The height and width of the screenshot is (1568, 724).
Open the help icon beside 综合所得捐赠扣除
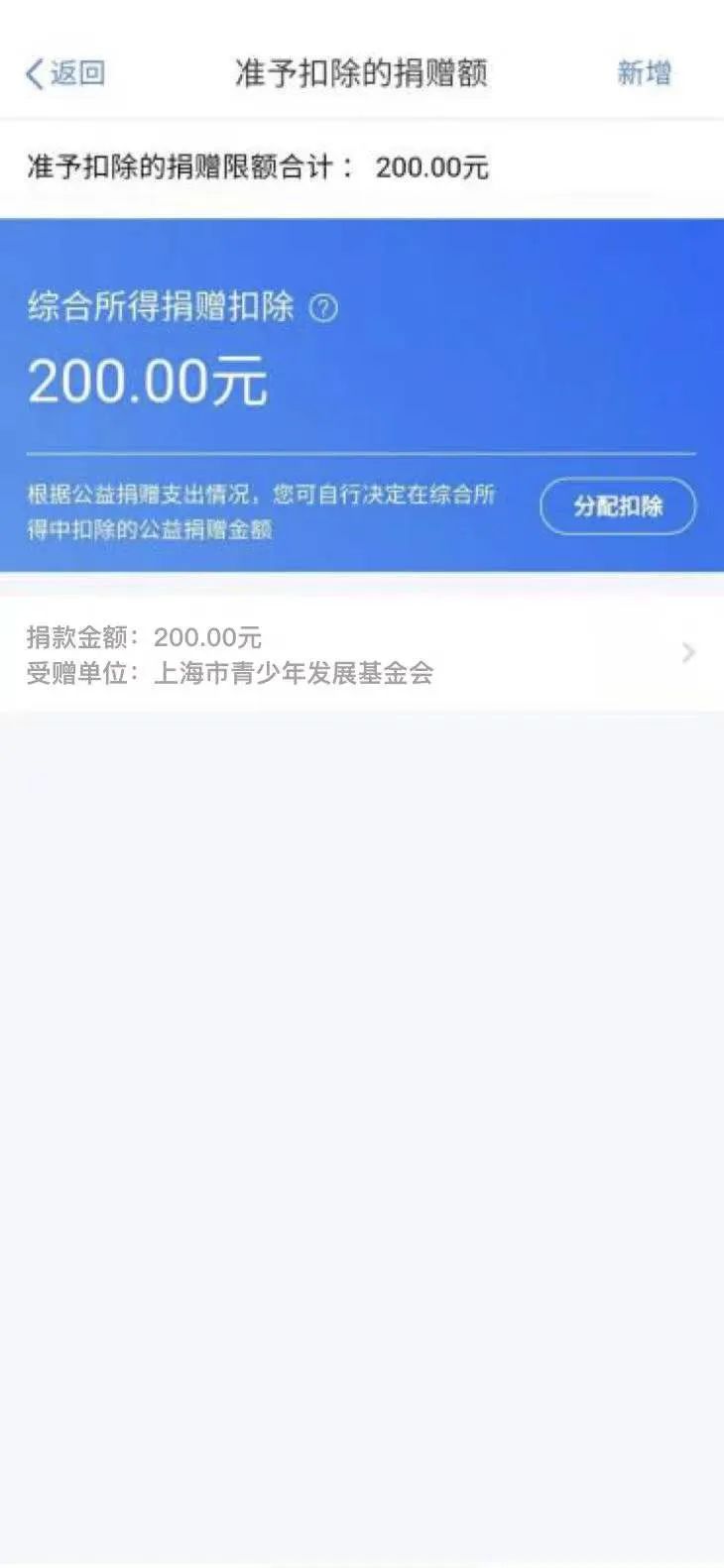323,308
